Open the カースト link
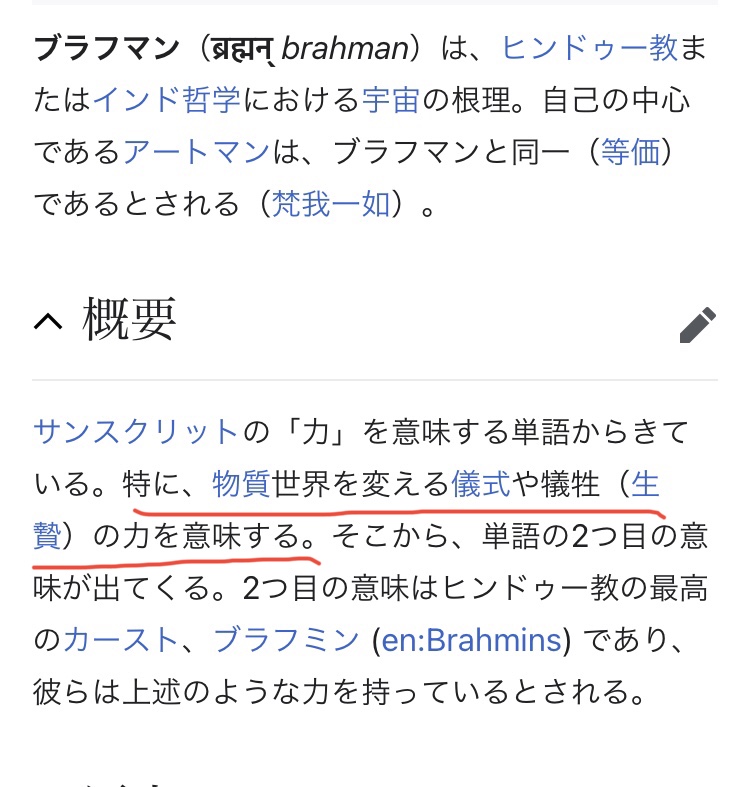The width and height of the screenshot is (750, 787). 120,641
